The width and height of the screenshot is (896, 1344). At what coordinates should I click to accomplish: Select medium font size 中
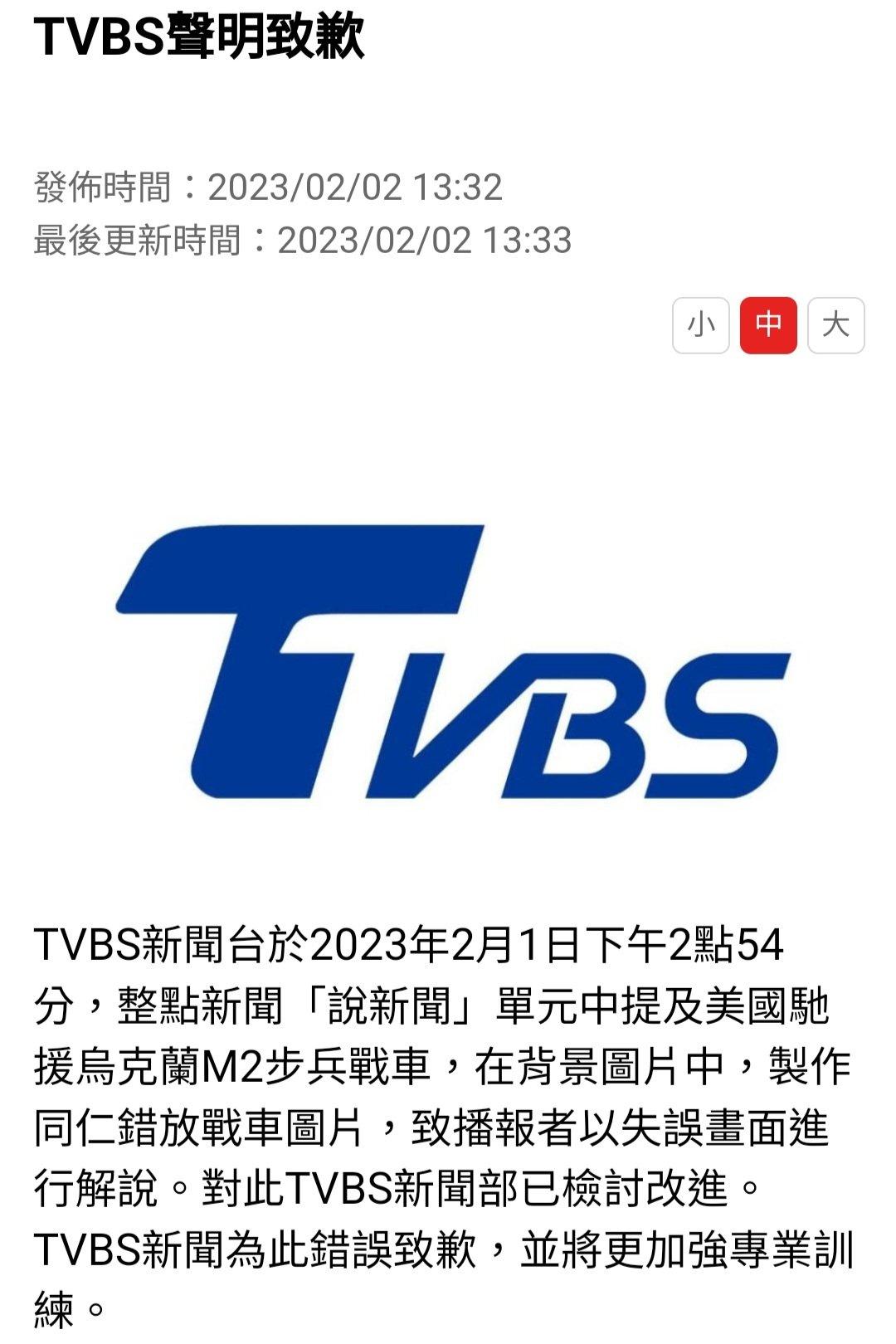coord(768,325)
